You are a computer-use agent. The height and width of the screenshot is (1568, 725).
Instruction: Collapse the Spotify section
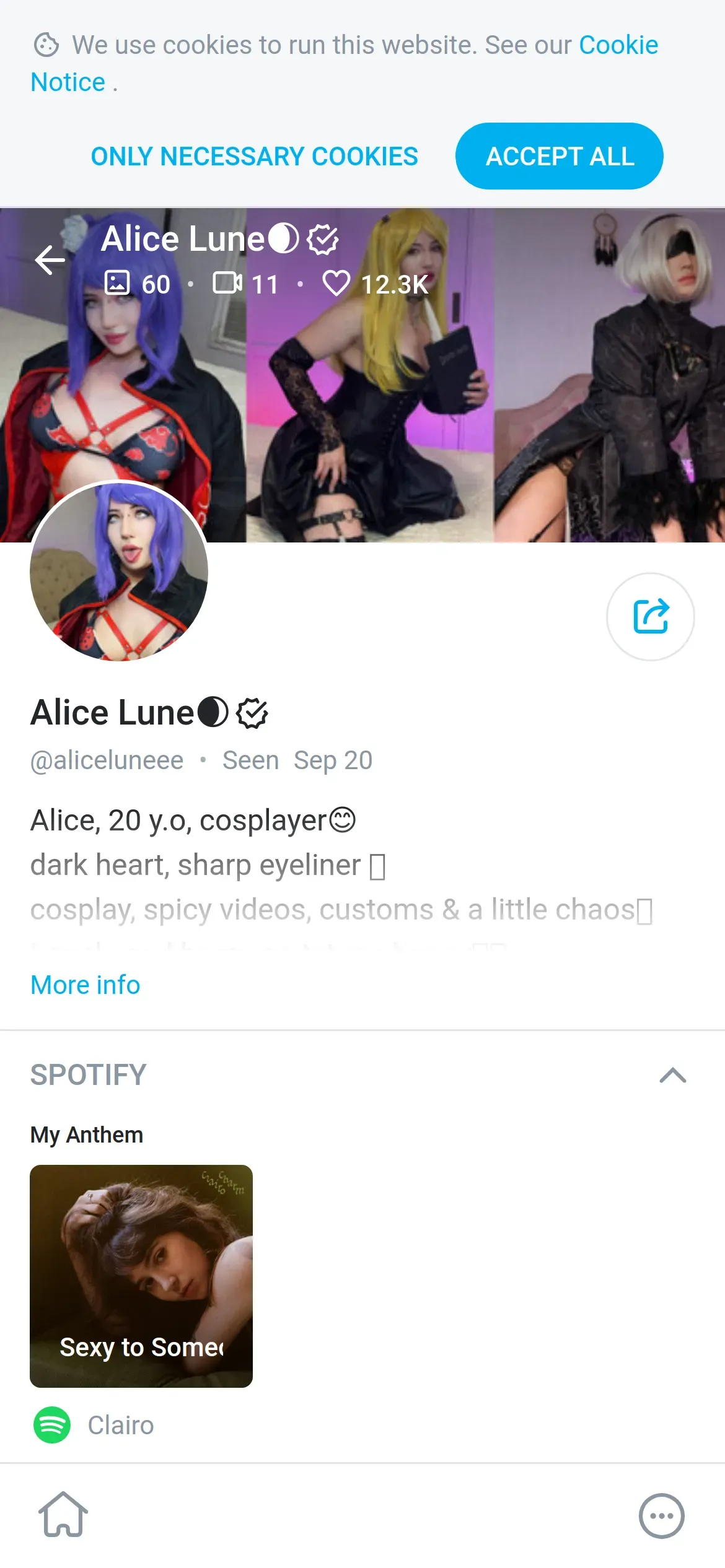tap(672, 1075)
